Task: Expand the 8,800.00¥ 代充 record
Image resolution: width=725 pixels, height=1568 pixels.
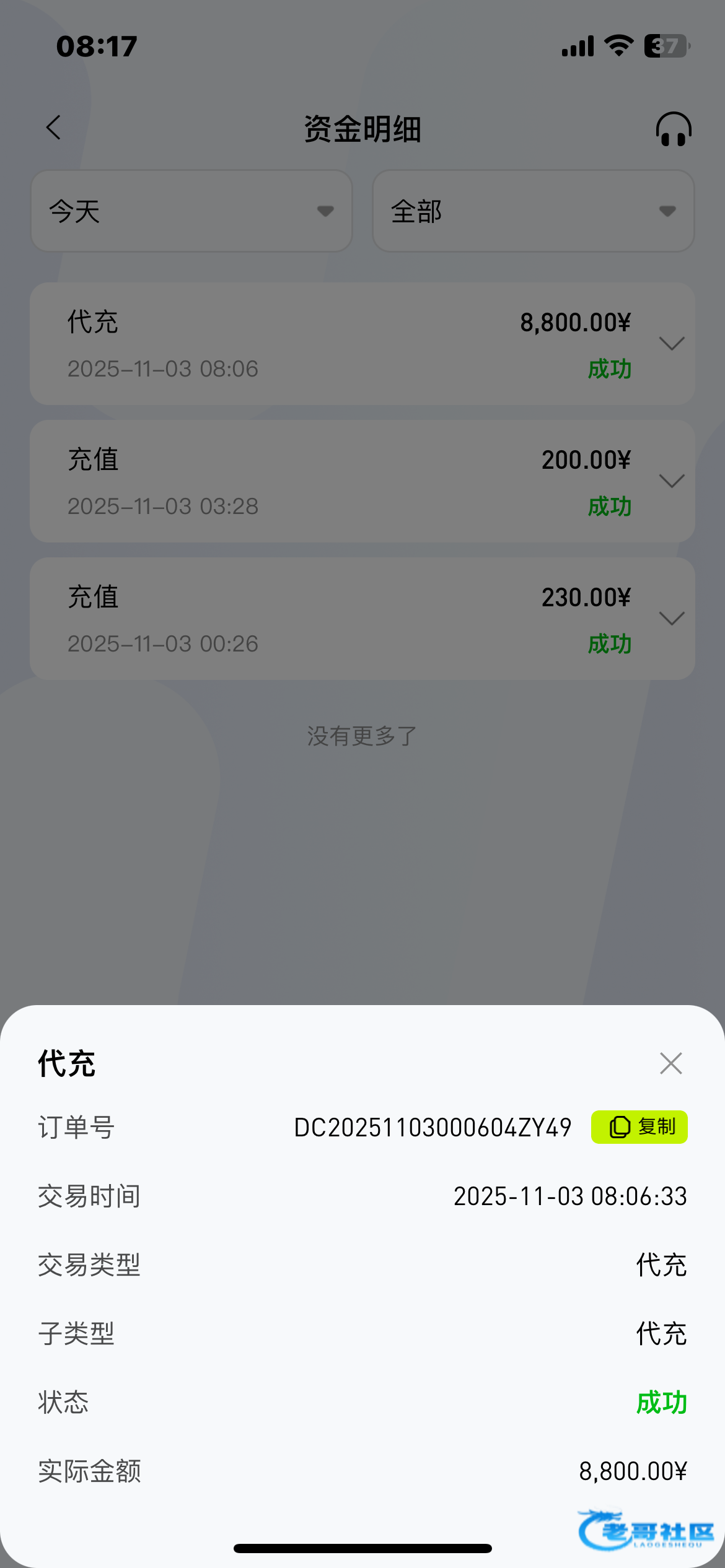Action: click(x=671, y=344)
